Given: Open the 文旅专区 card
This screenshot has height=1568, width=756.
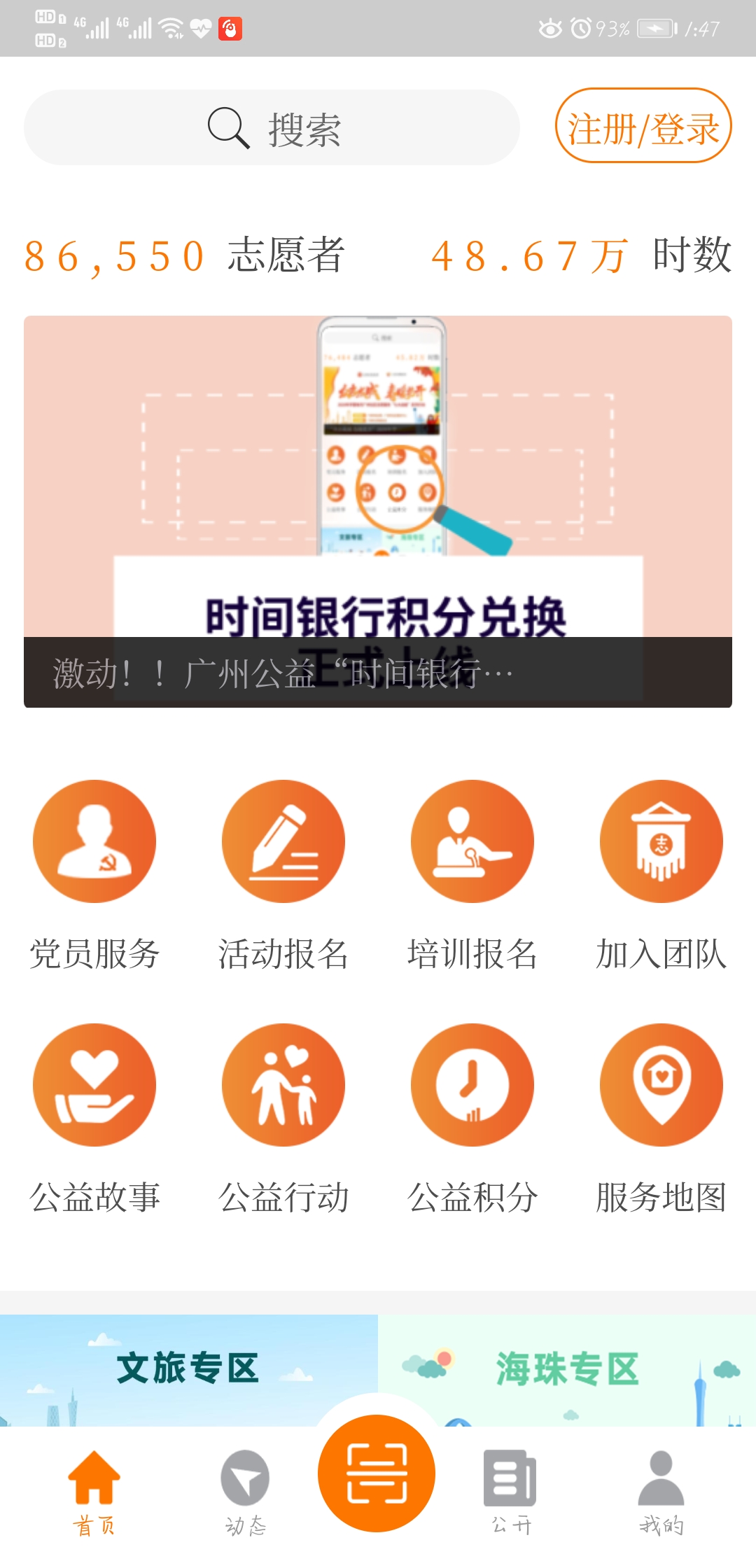Looking at the screenshot, I should (188, 1368).
